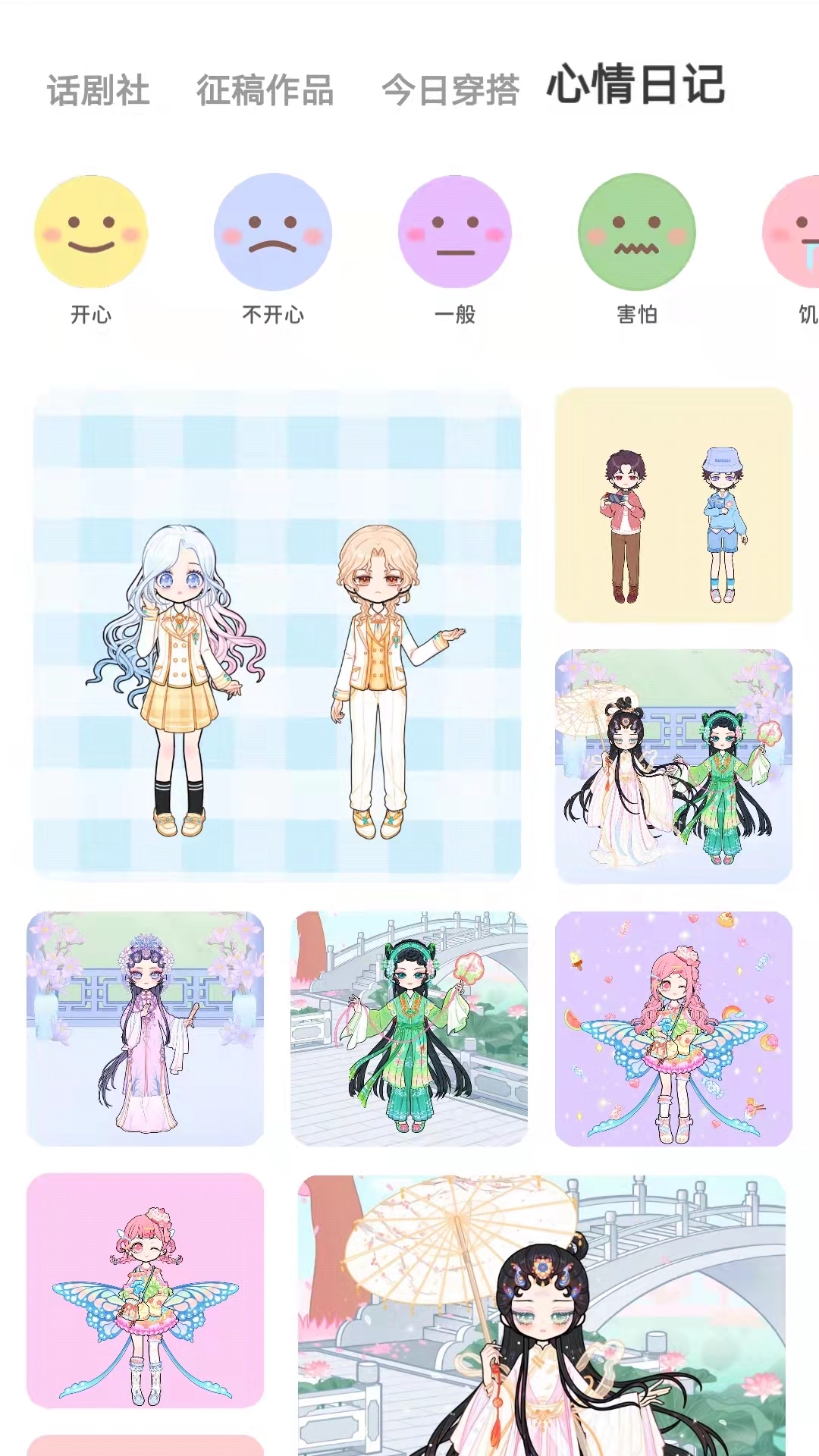Filter by the 一般 mood
Screen dimensions: 819x1456
coord(455,232)
